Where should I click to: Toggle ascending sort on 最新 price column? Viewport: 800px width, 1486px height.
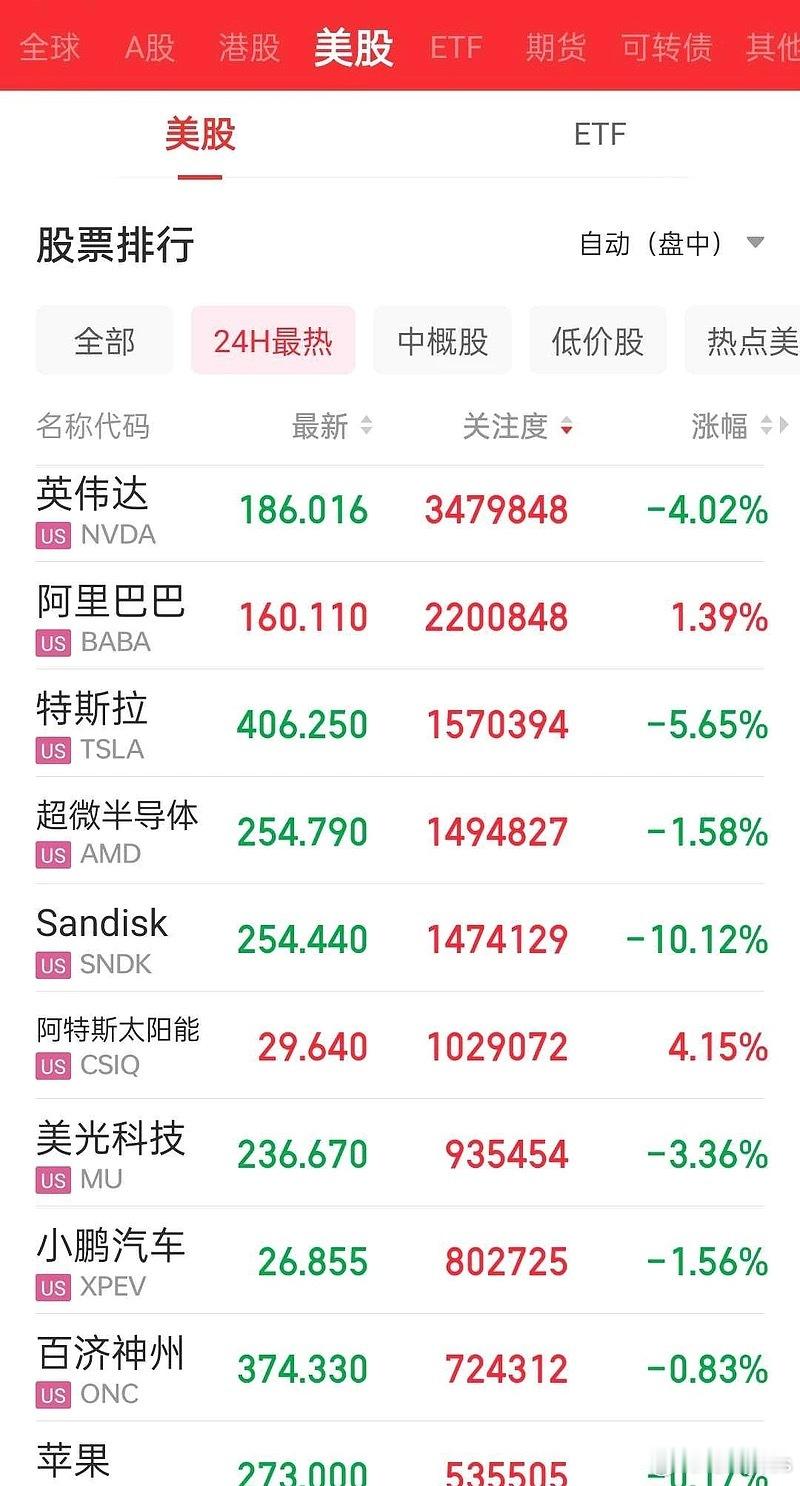point(367,427)
